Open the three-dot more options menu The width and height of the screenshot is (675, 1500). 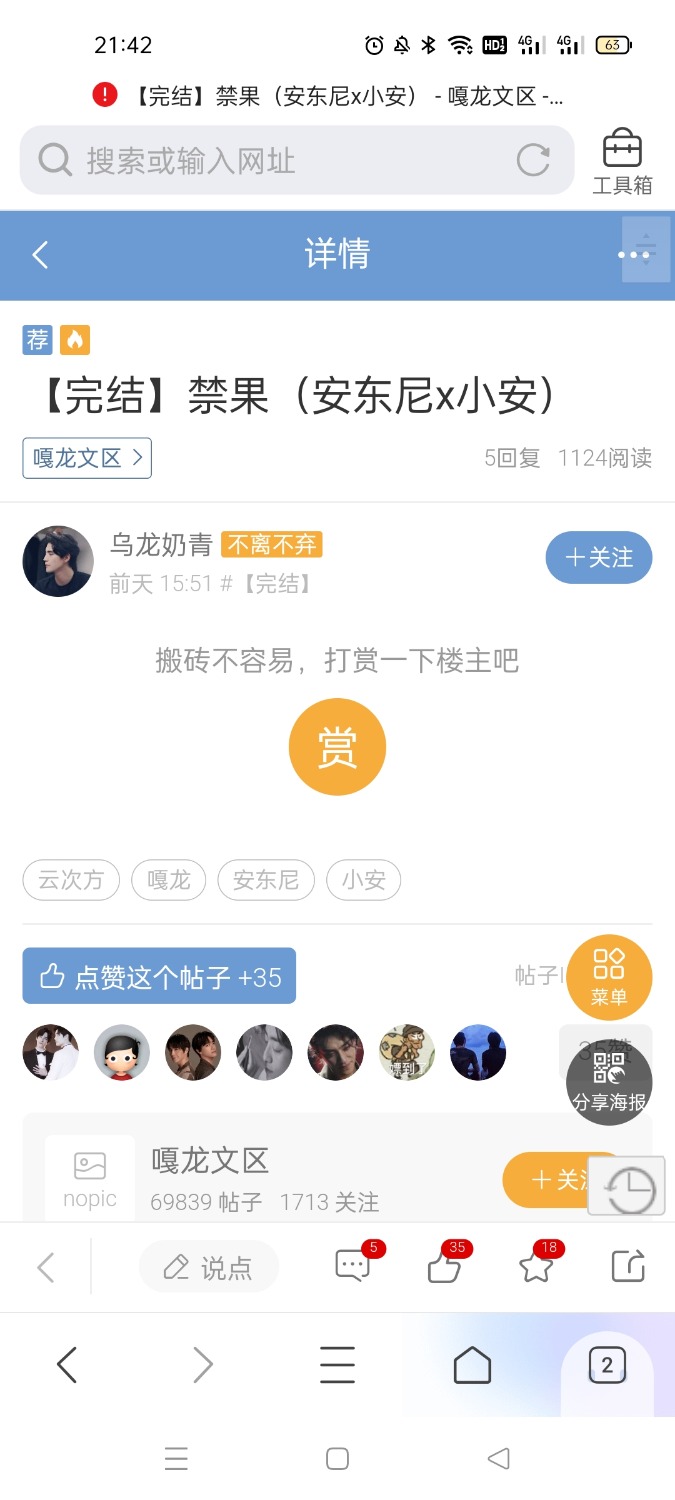click(x=633, y=255)
